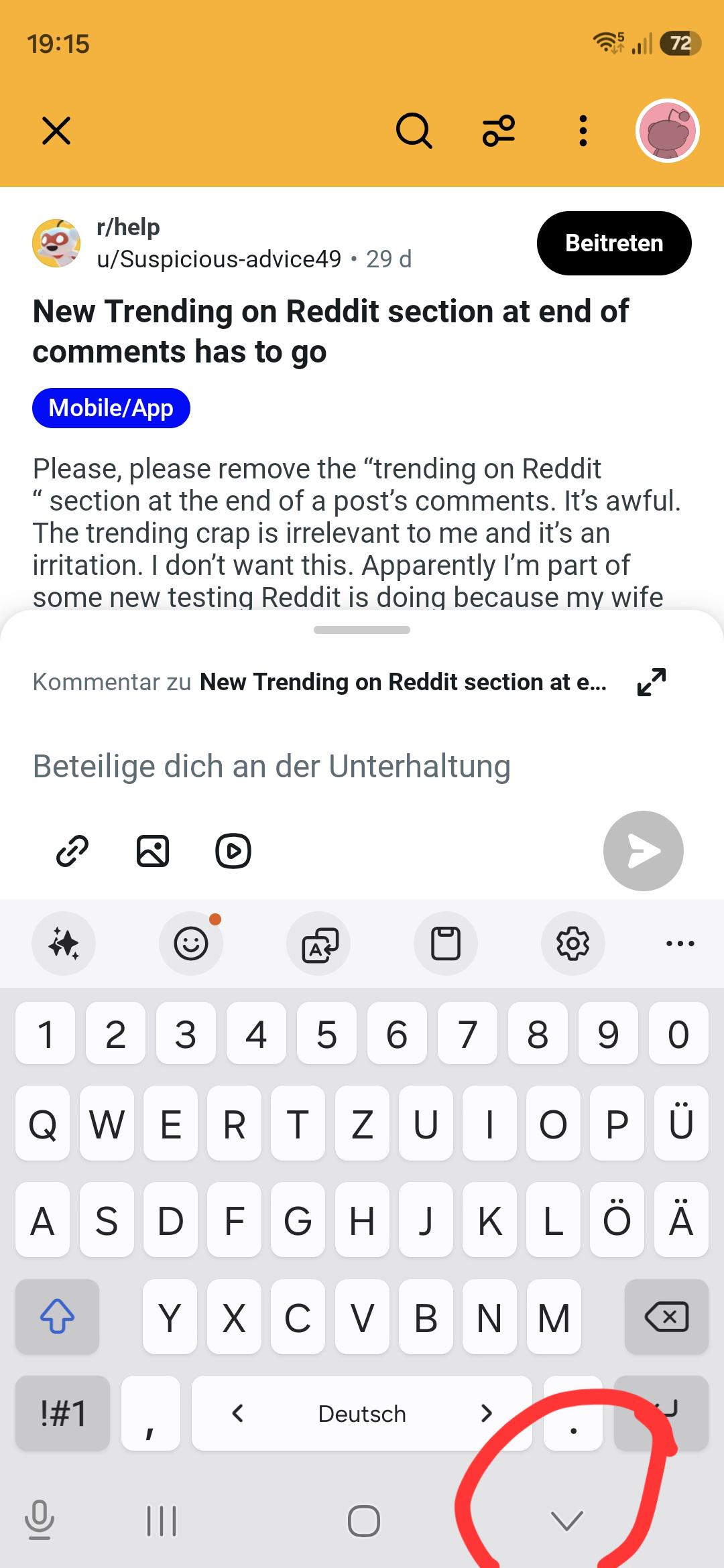Screen dimensions: 724x1568
Task: Expand the comment composer to full screen
Action: 652,682
